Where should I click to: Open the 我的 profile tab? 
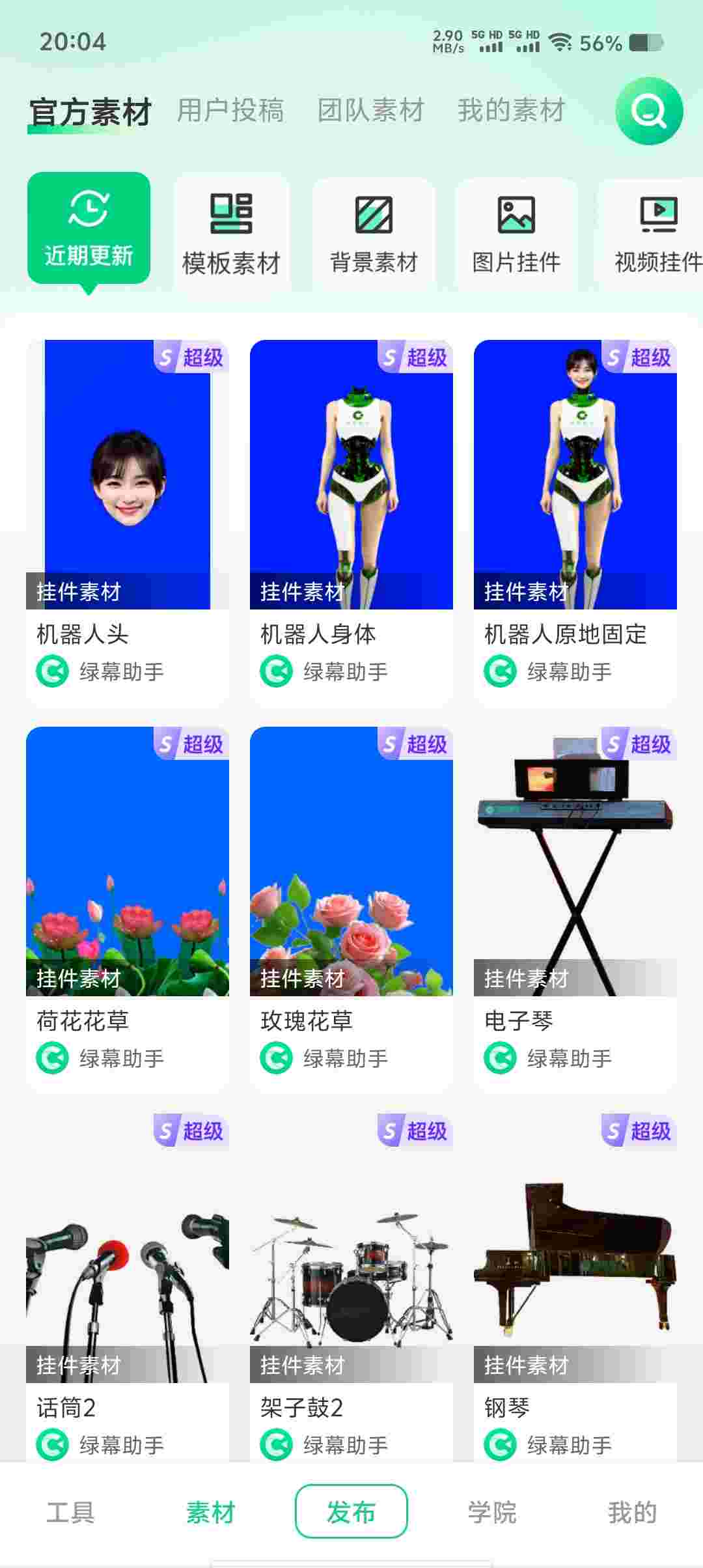632,1512
